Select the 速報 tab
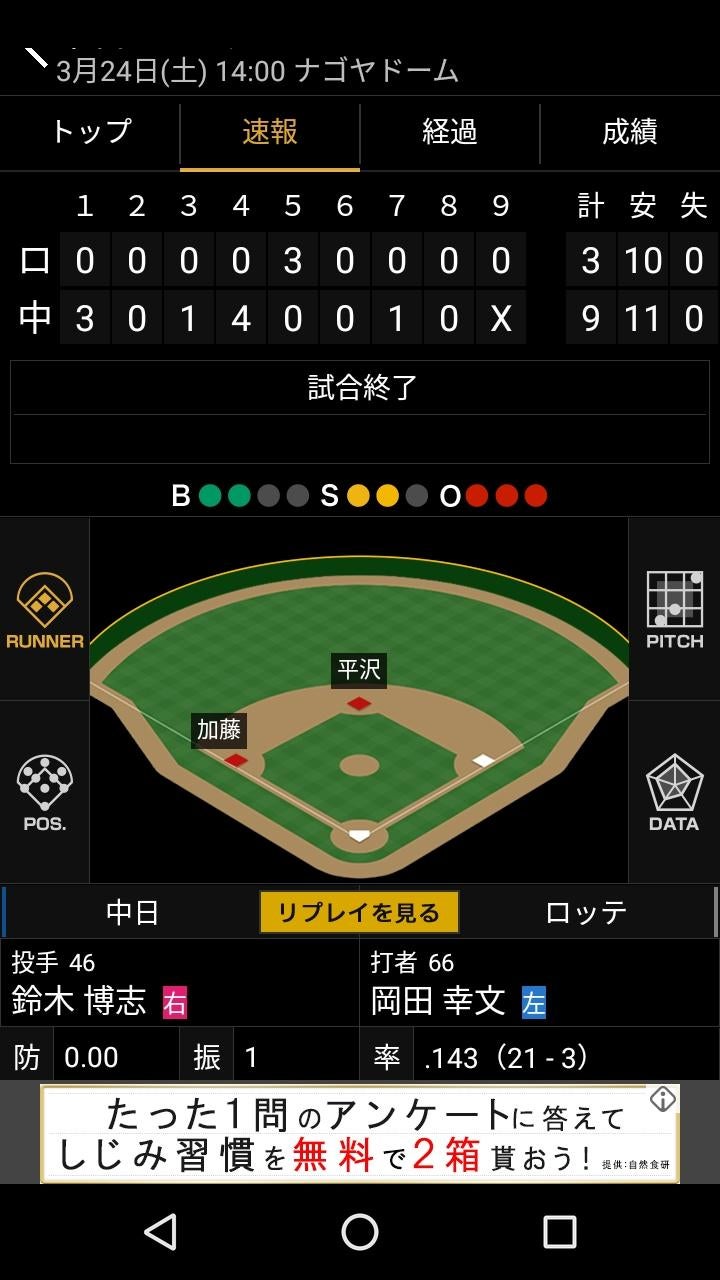This screenshot has width=720, height=1280. coord(270,132)
